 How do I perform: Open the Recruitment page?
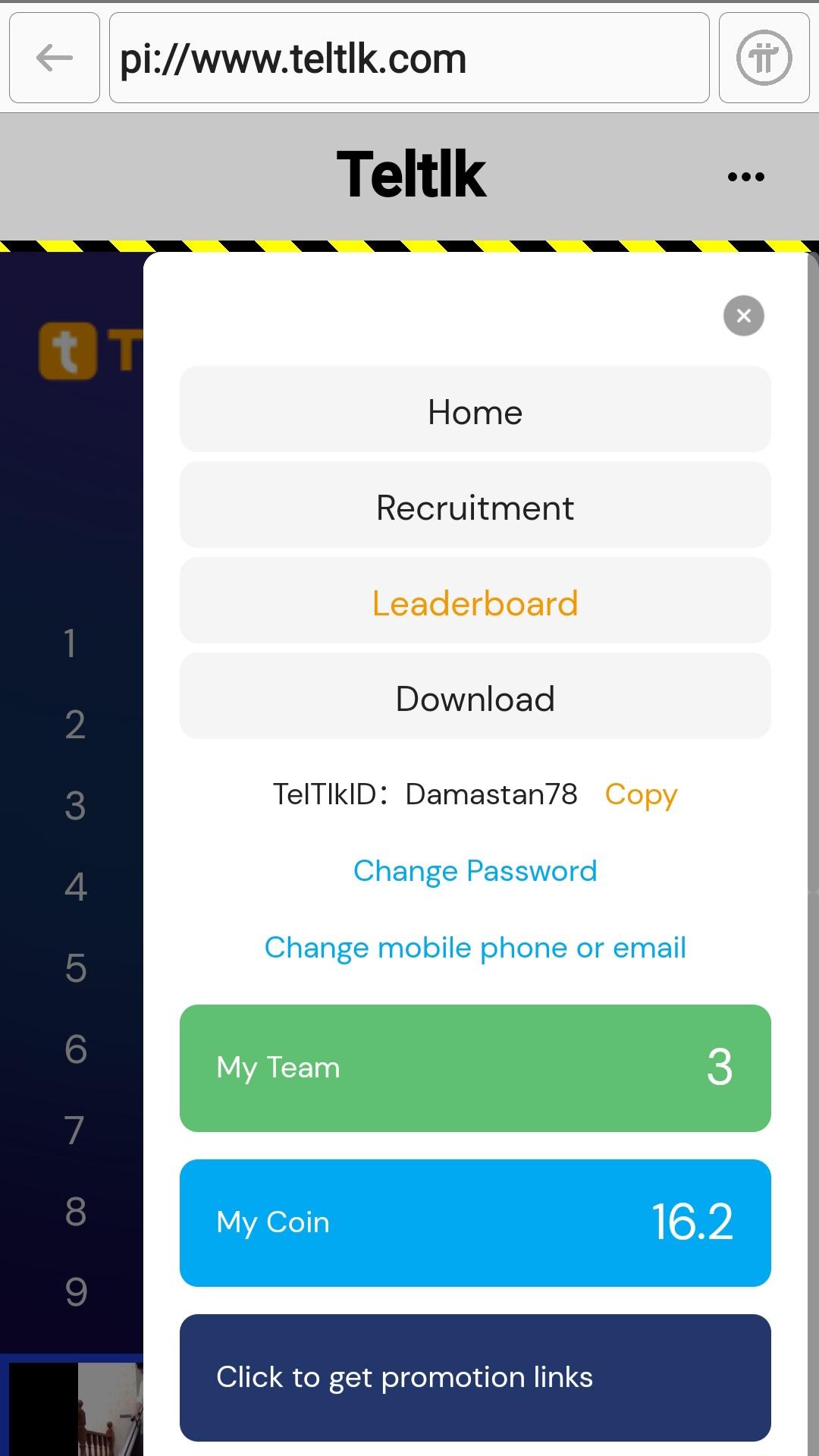[475, 508]
